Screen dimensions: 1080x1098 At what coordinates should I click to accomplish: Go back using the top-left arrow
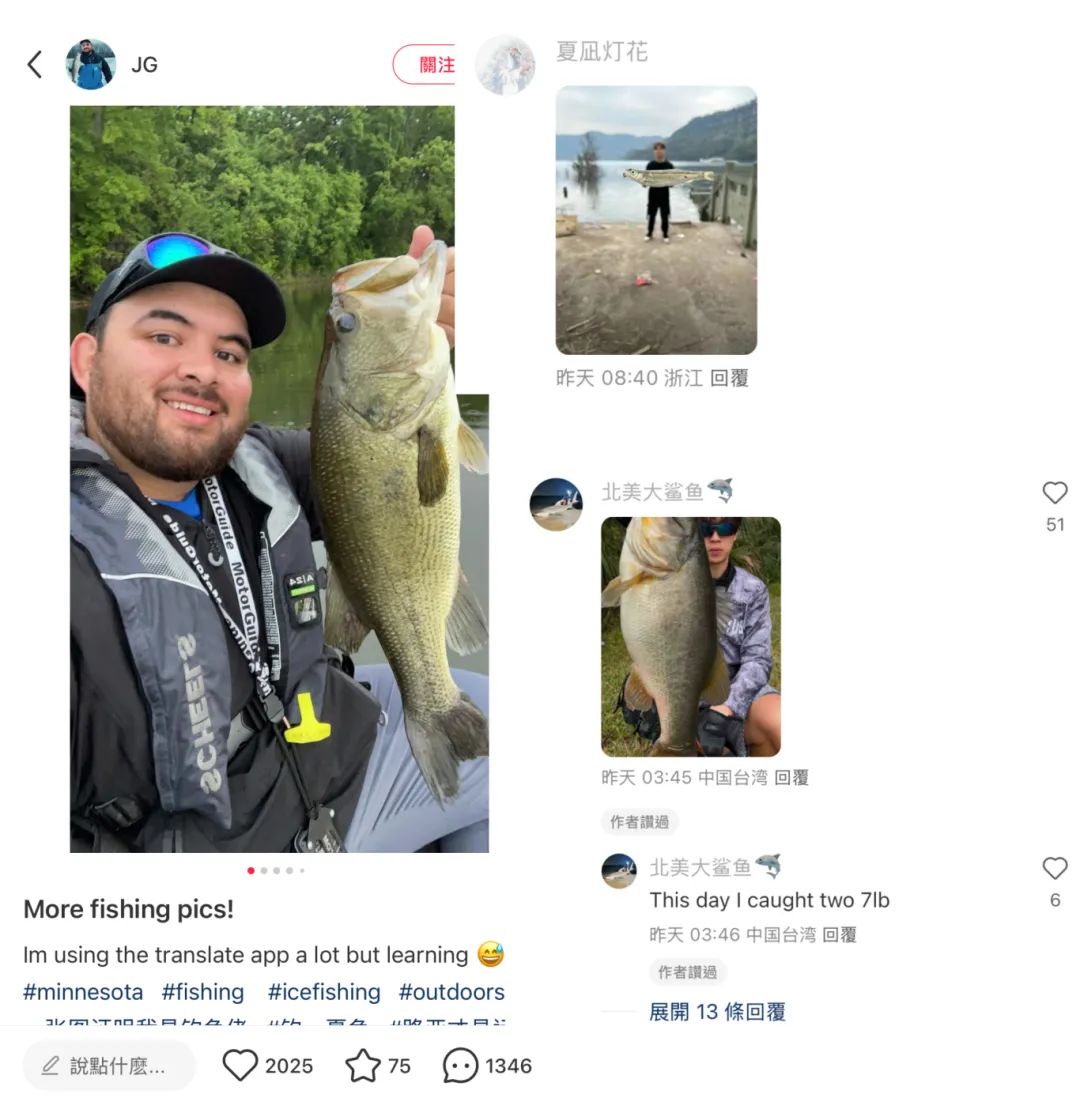click(35, 65)
